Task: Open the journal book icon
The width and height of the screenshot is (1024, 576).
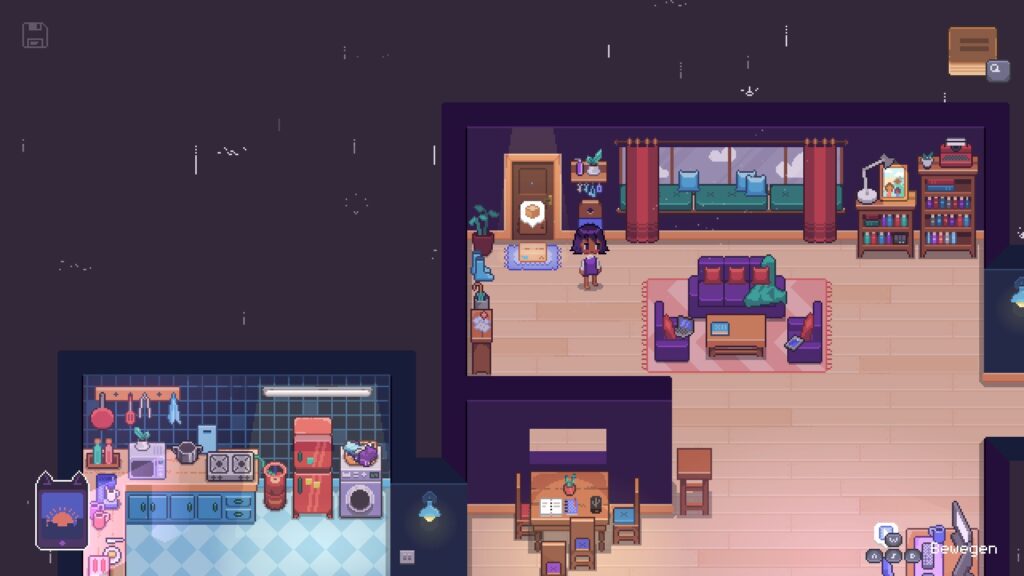Action: pyautogui.click(x=972, y=50)
